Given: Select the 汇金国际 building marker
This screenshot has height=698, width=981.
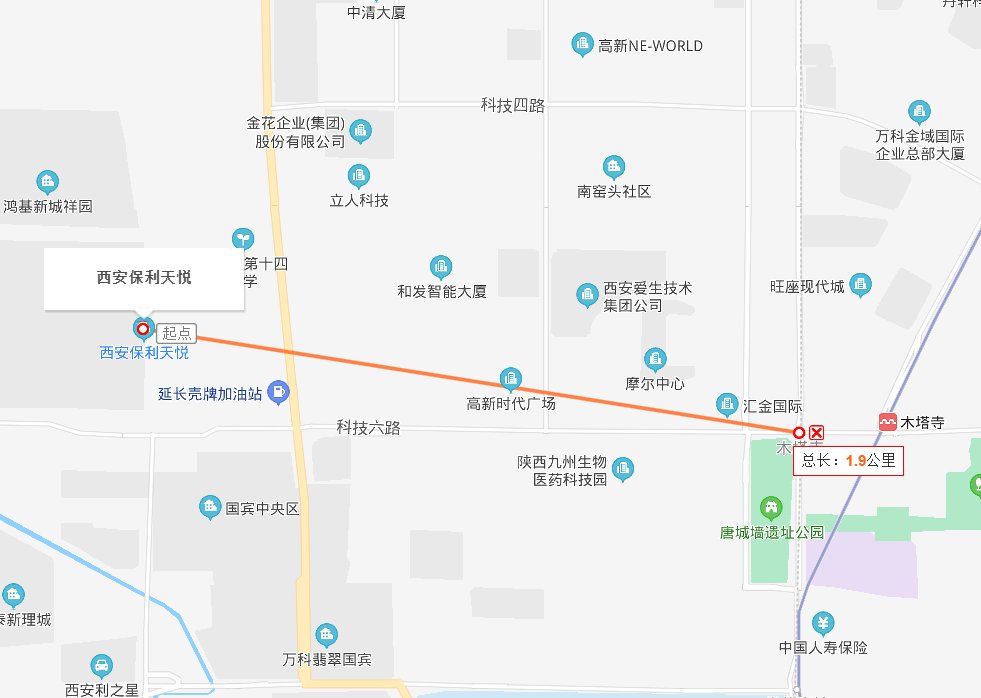Looking at the screenshot, I should [x=727, y=405].
